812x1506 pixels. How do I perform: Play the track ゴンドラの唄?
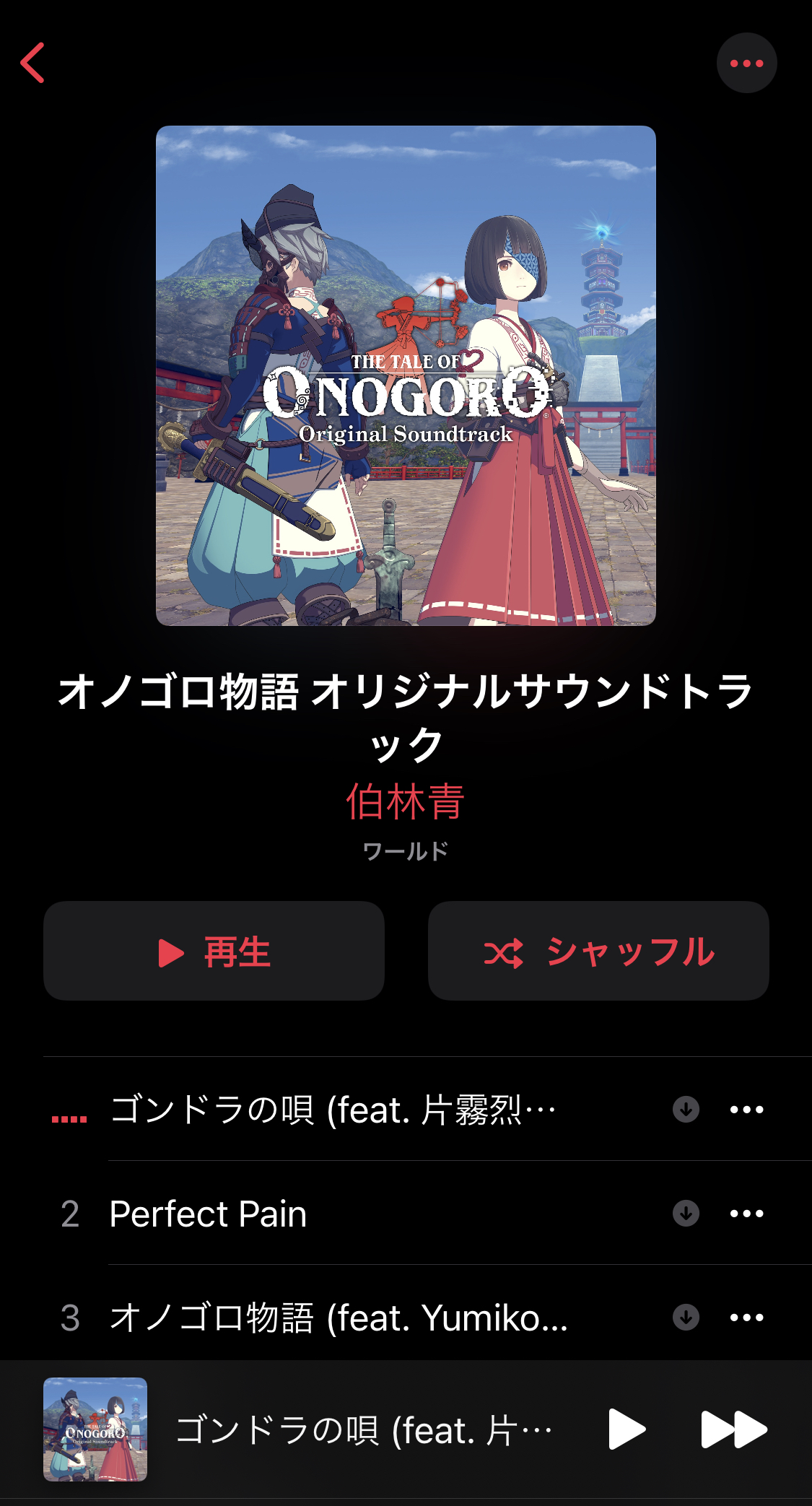[x=332, y=1110]
